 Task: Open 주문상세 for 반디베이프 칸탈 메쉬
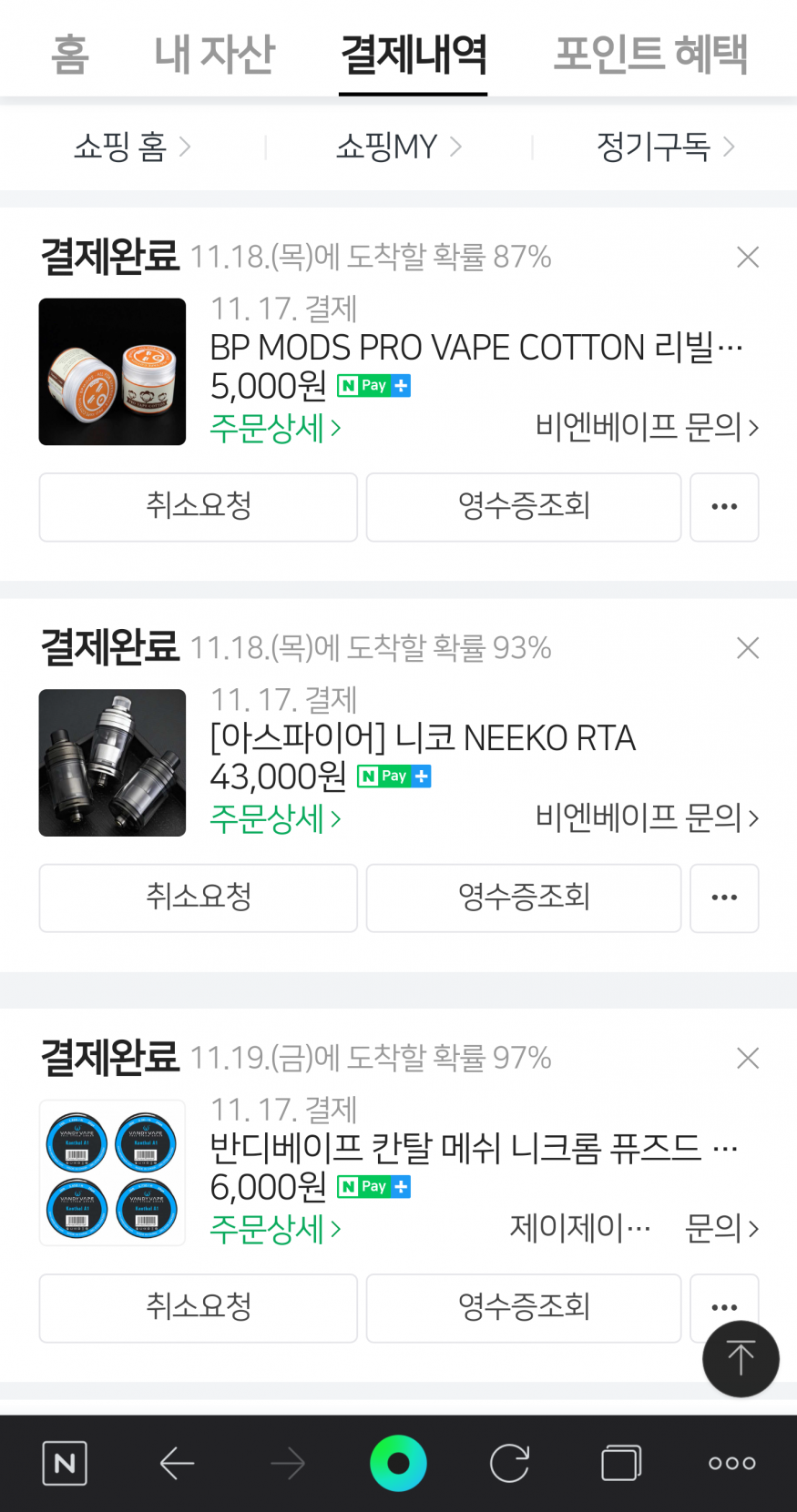tap(275, 1230)
